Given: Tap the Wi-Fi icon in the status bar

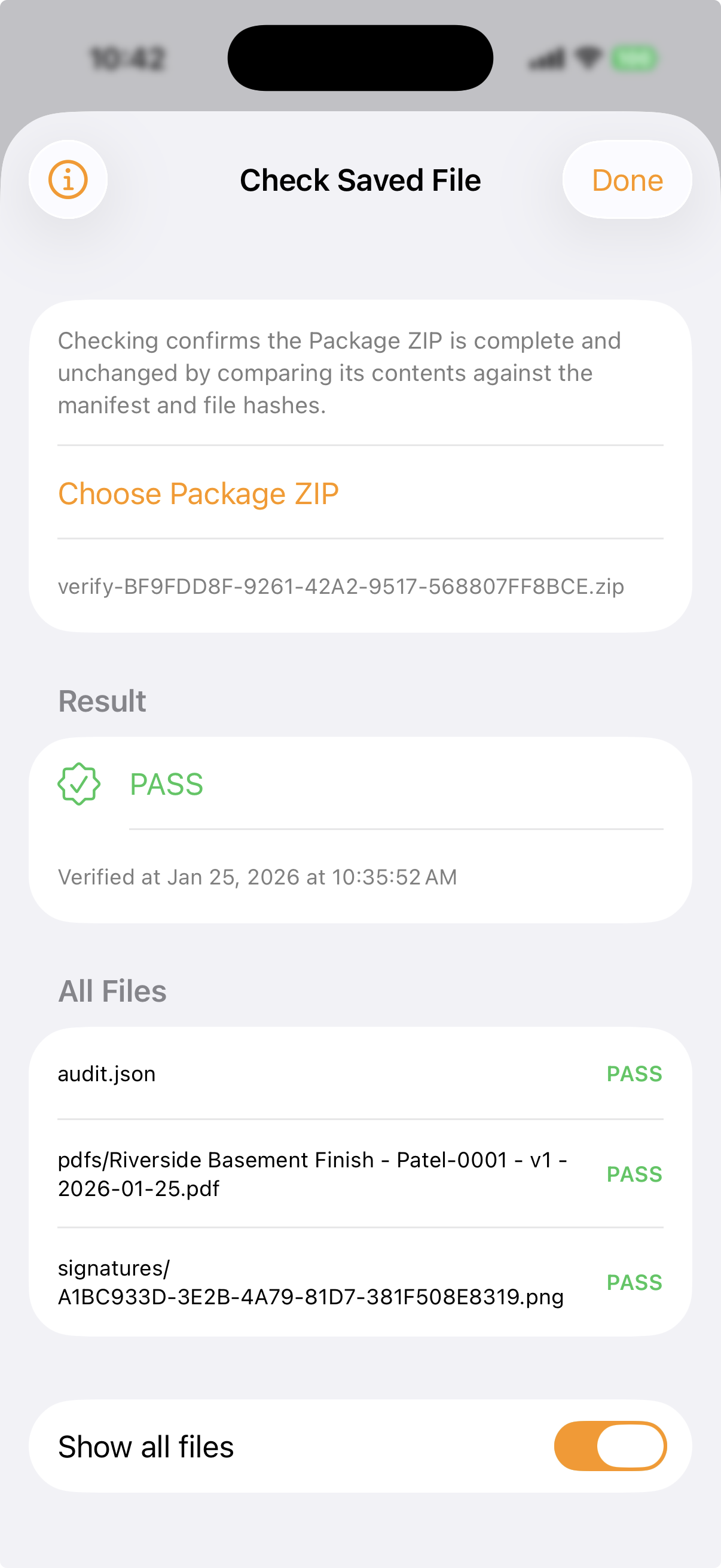Looking at the screenshot, I should (x=588, y=59).
